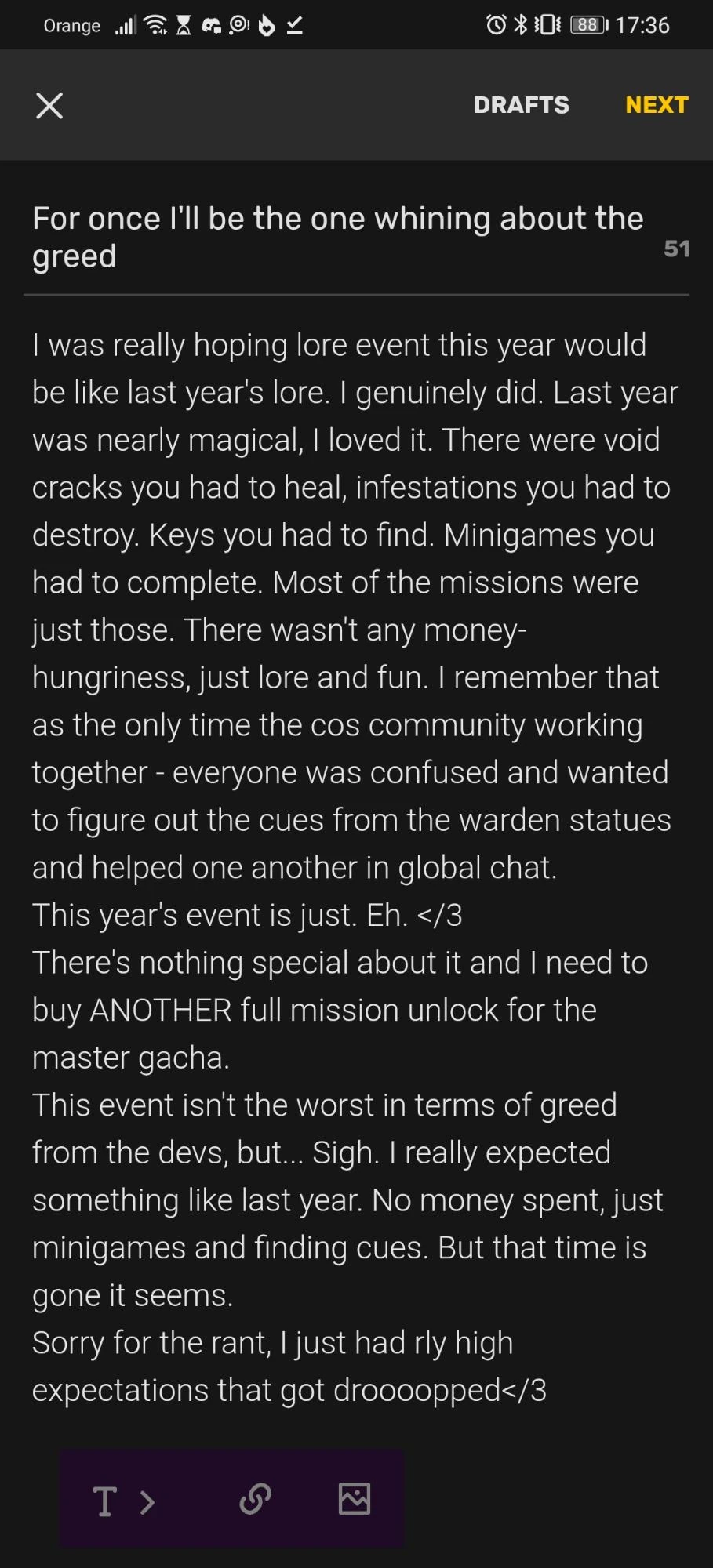Tap the flame notification icon

(x=264, y=24)
